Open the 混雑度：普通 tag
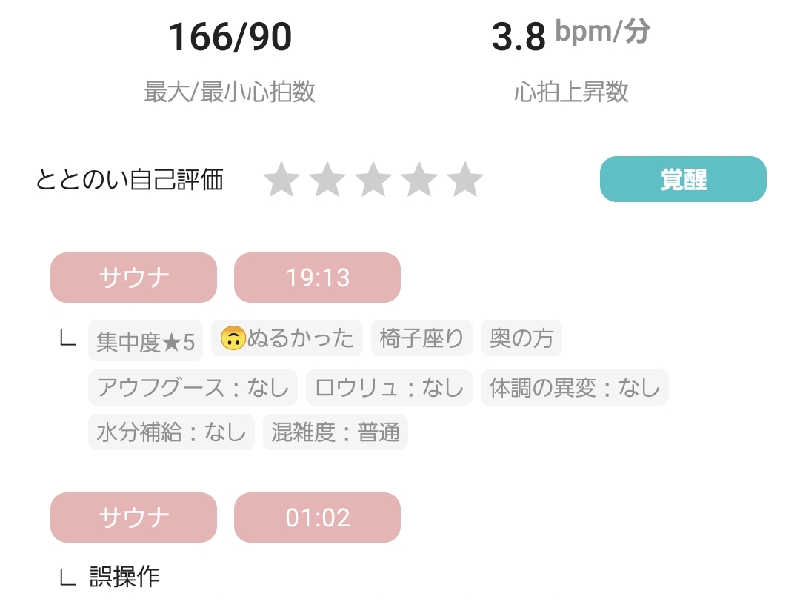This screenshot has width=800, height=600. click(x=335, y=433)
